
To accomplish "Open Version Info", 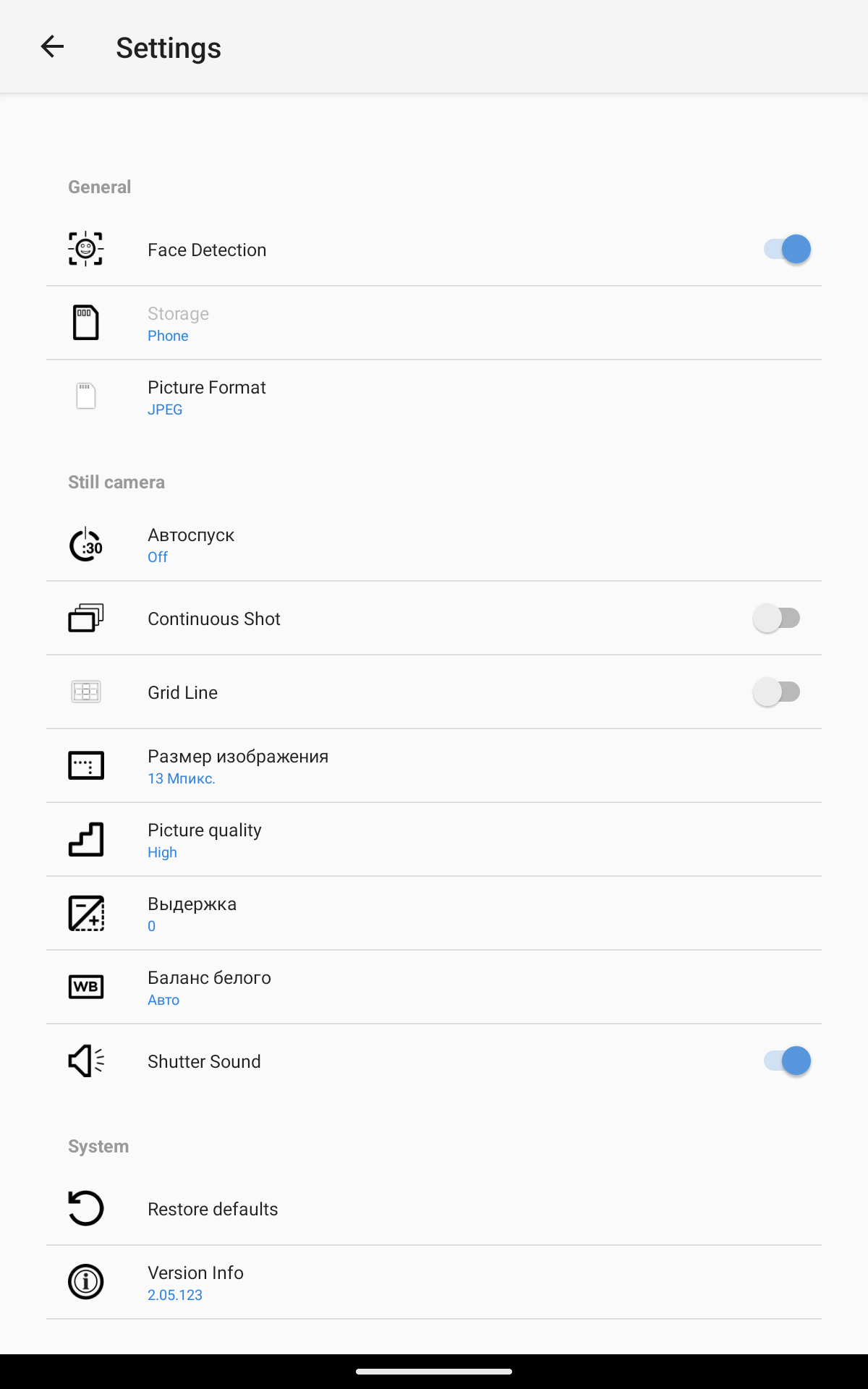I will pyautogui.click(x=434, y=1283).
